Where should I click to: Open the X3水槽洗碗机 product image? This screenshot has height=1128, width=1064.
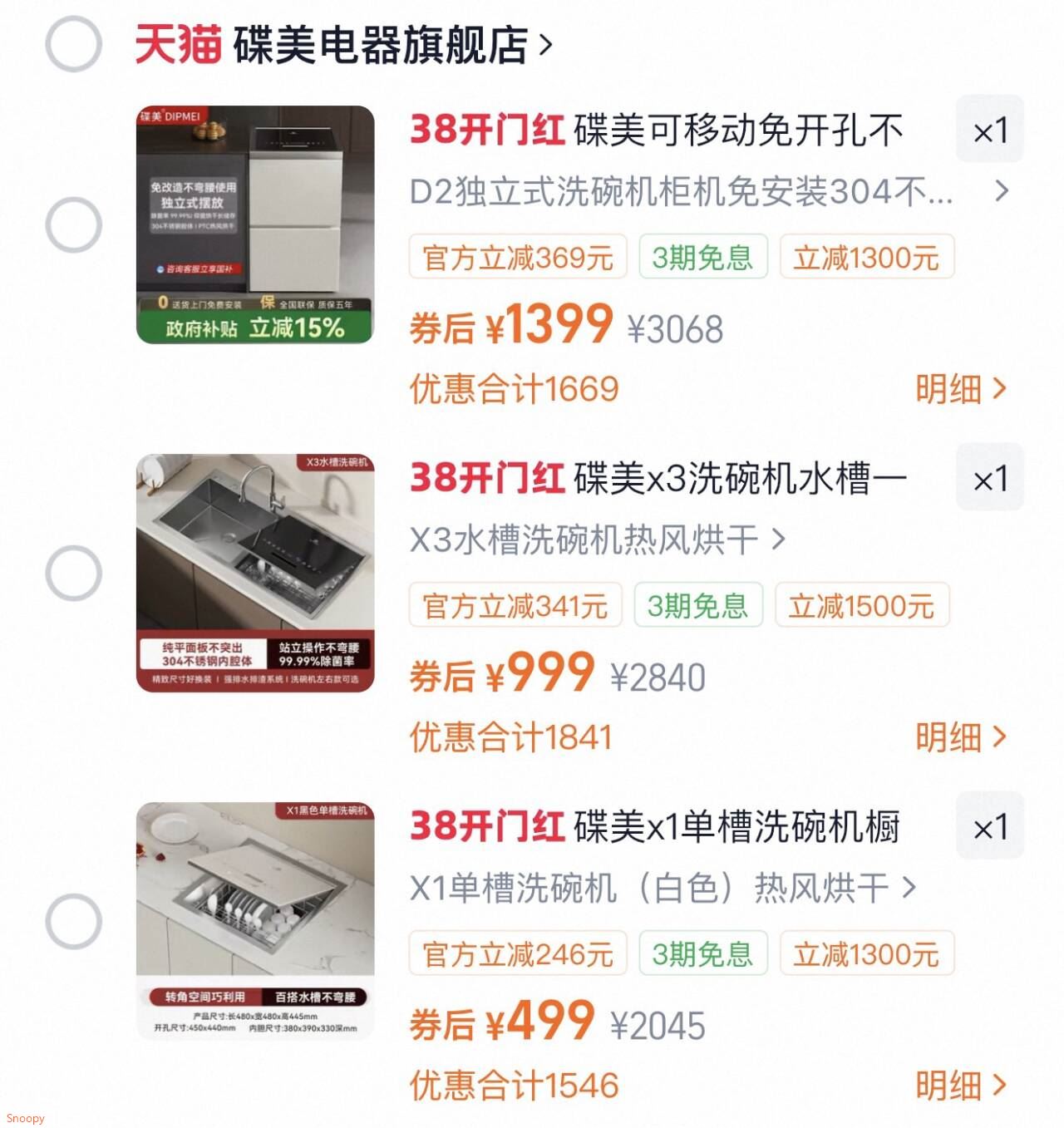[255, 573]
